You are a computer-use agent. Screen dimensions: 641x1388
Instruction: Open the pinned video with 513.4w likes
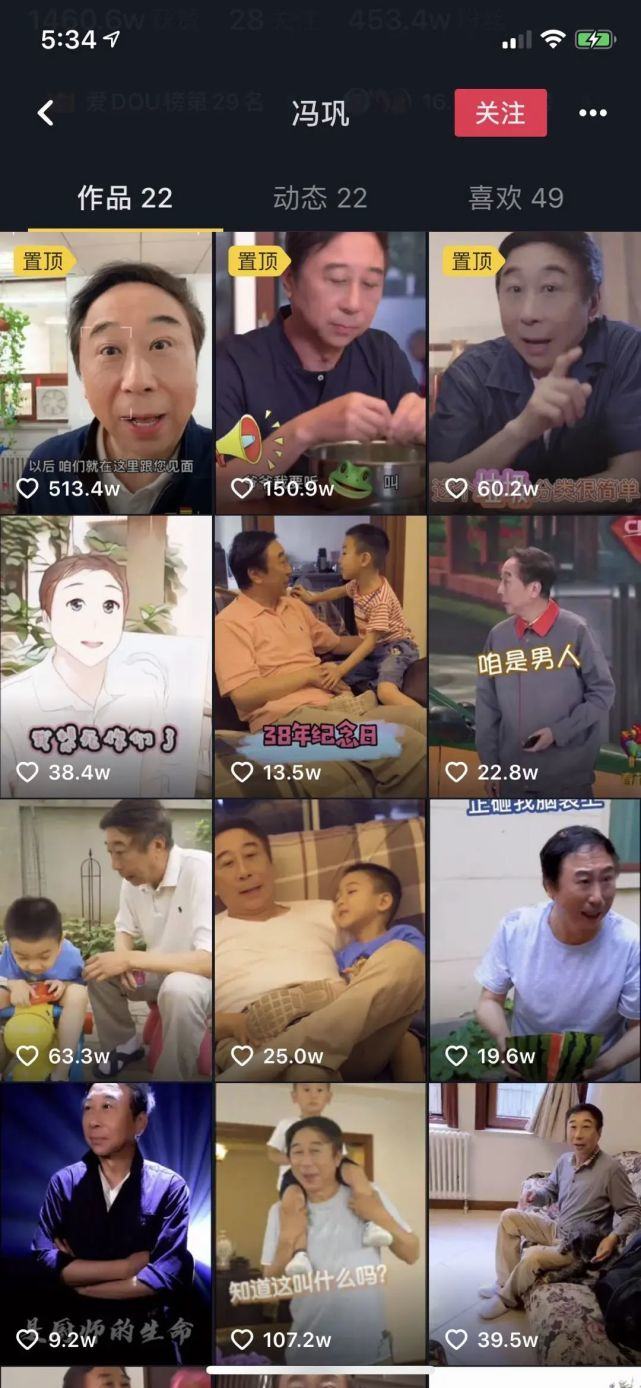point(106,372)
